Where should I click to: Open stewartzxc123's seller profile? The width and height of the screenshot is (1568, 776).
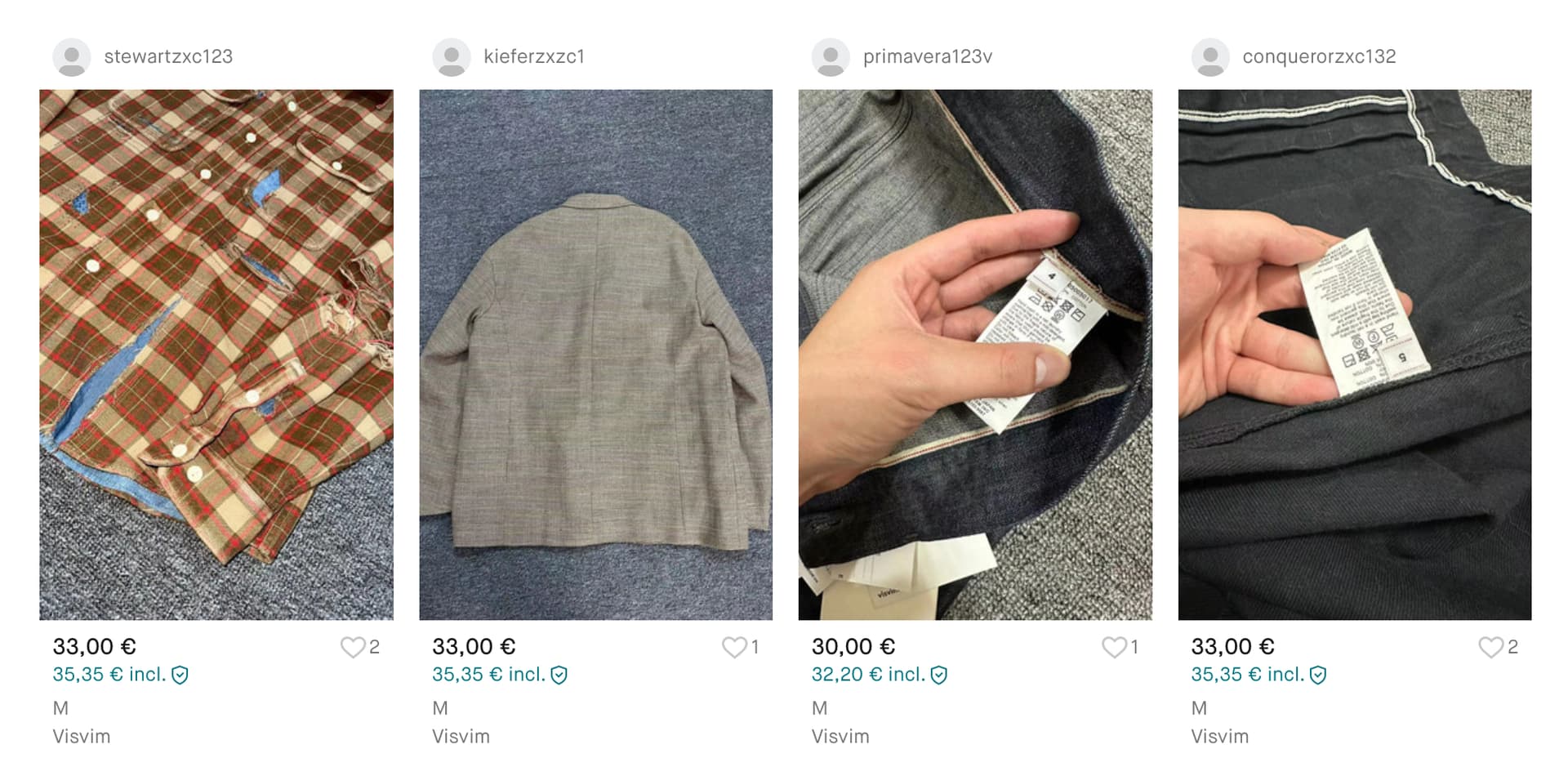pyautogui.click(x=167, y=56)
